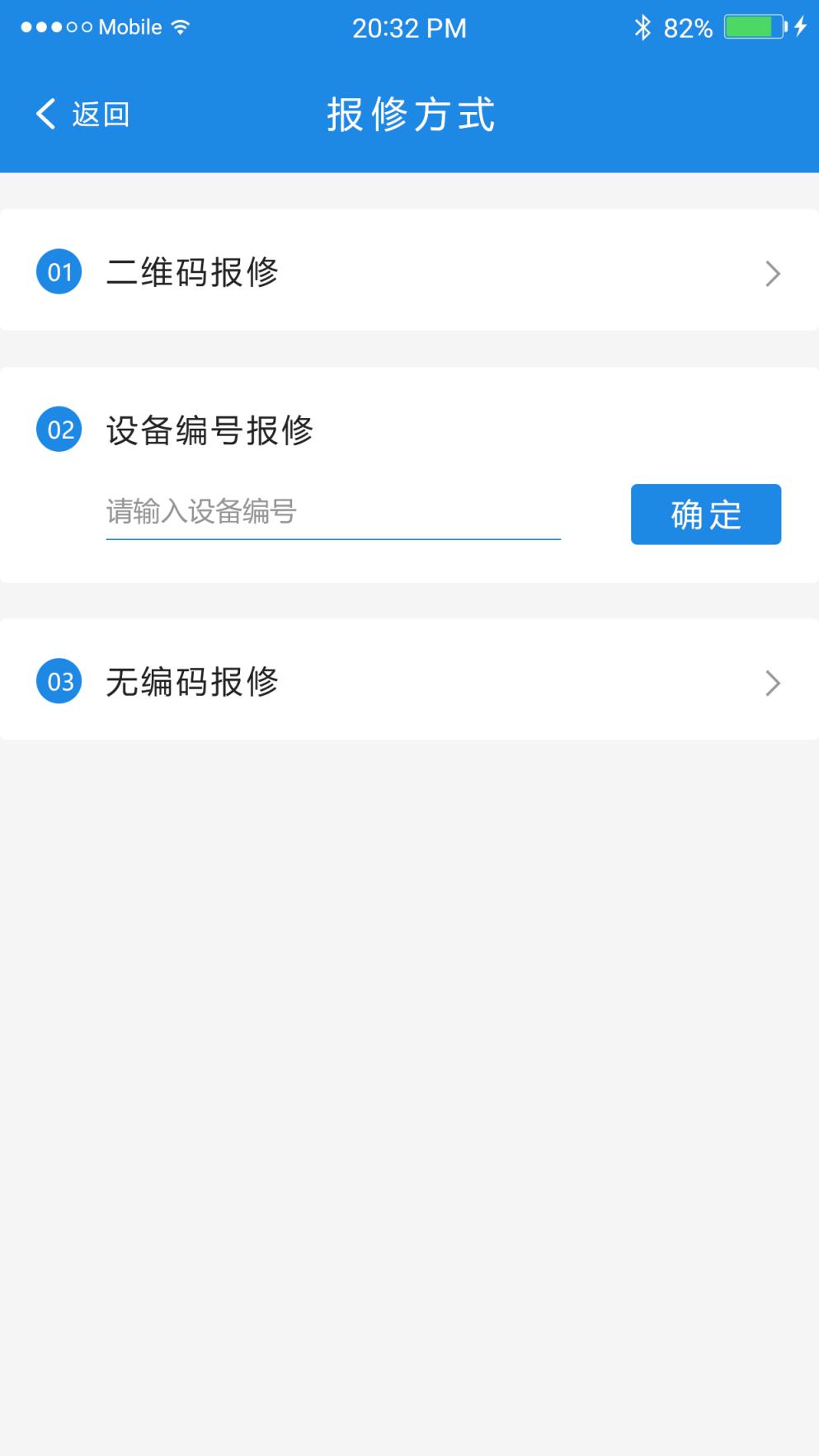Image resolution: width=819 pixels, height=1456 pixels.
Task: Tap the circular 03 badge icon
Action: (x=58, y=681)
